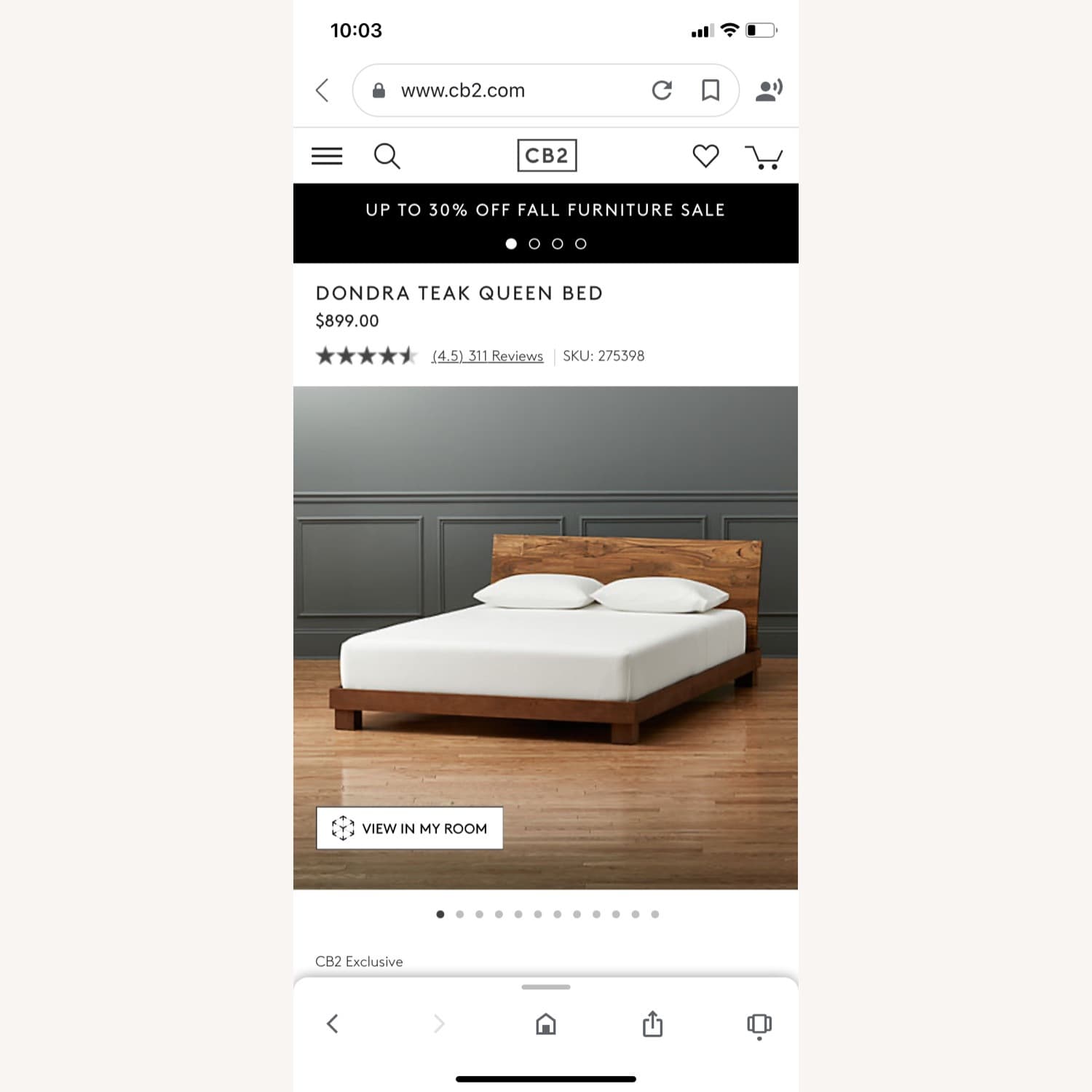Viewport: 1092px width, 1092px height.
Task: Open CB2 site search
Action: 387,156
